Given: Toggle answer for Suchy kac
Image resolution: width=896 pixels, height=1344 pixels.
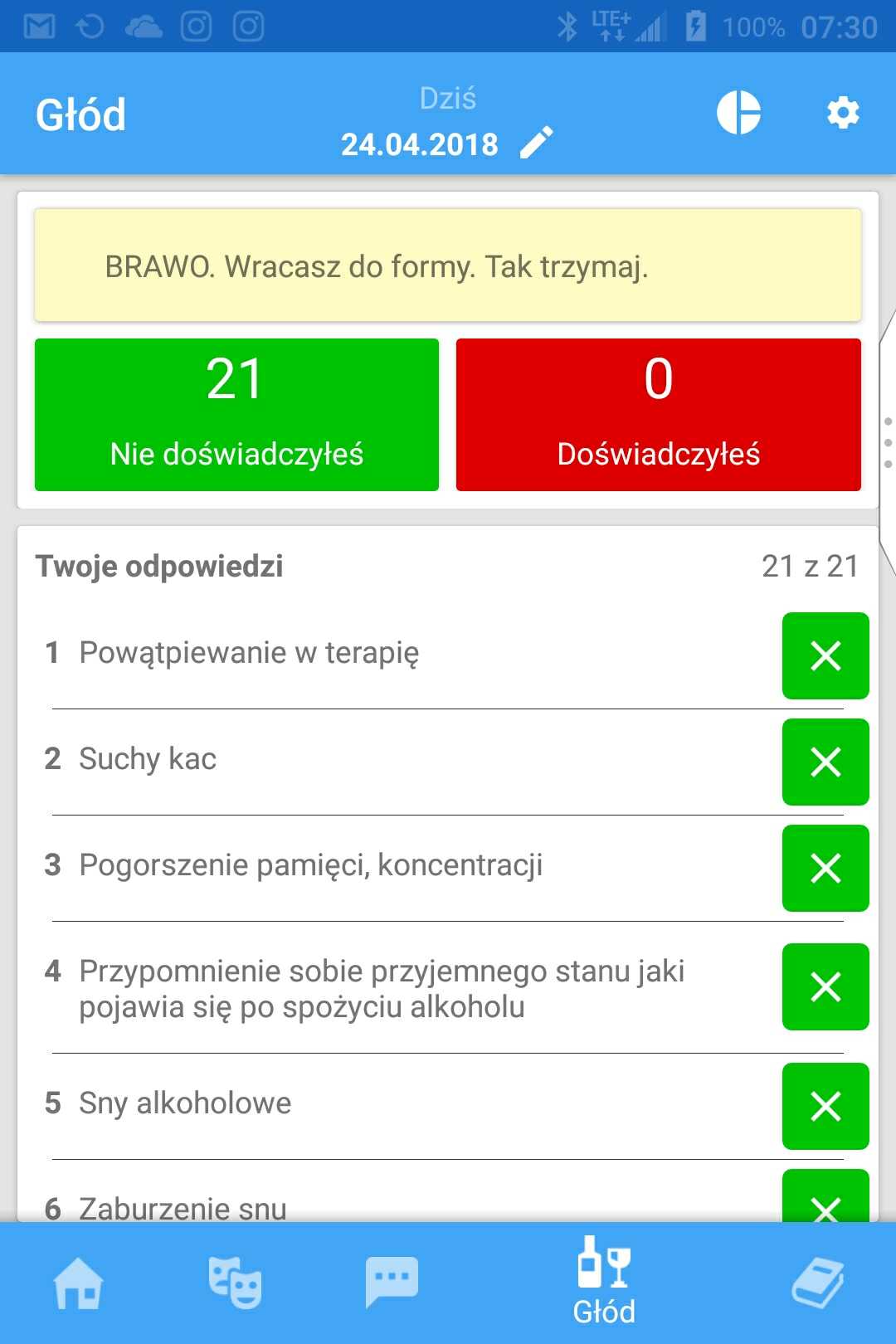Looking at the screenshot, I should [825, 762].
